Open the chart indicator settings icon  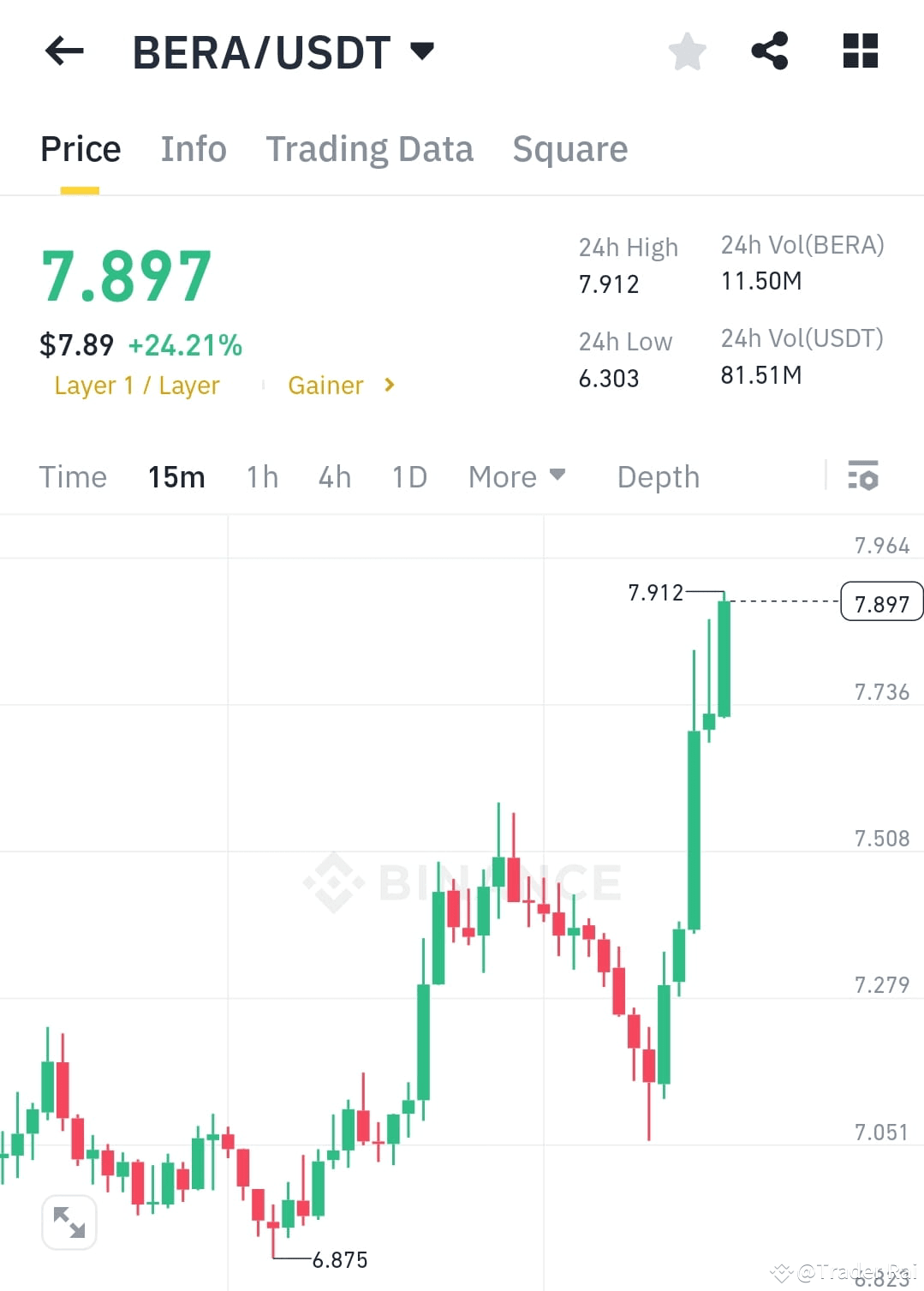pyautogui.click(x=864, y=476)
